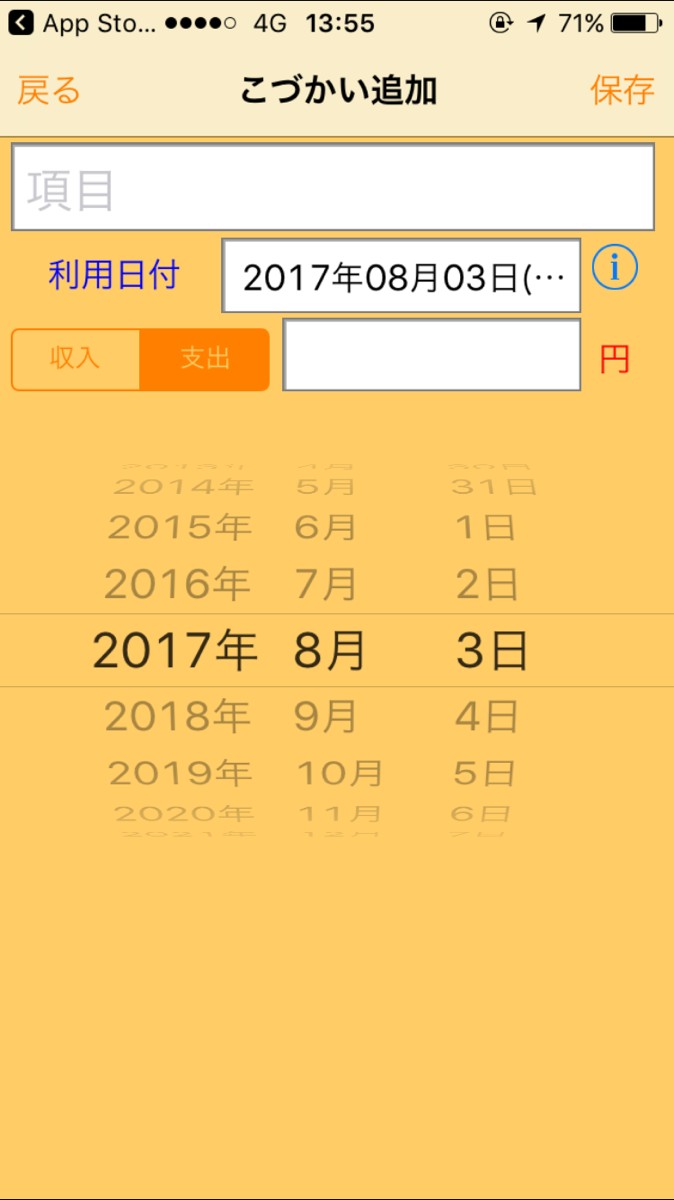Focus the 項目 item name field
The width and height of the screenshot is (674, 1200).
click(333, 188)
